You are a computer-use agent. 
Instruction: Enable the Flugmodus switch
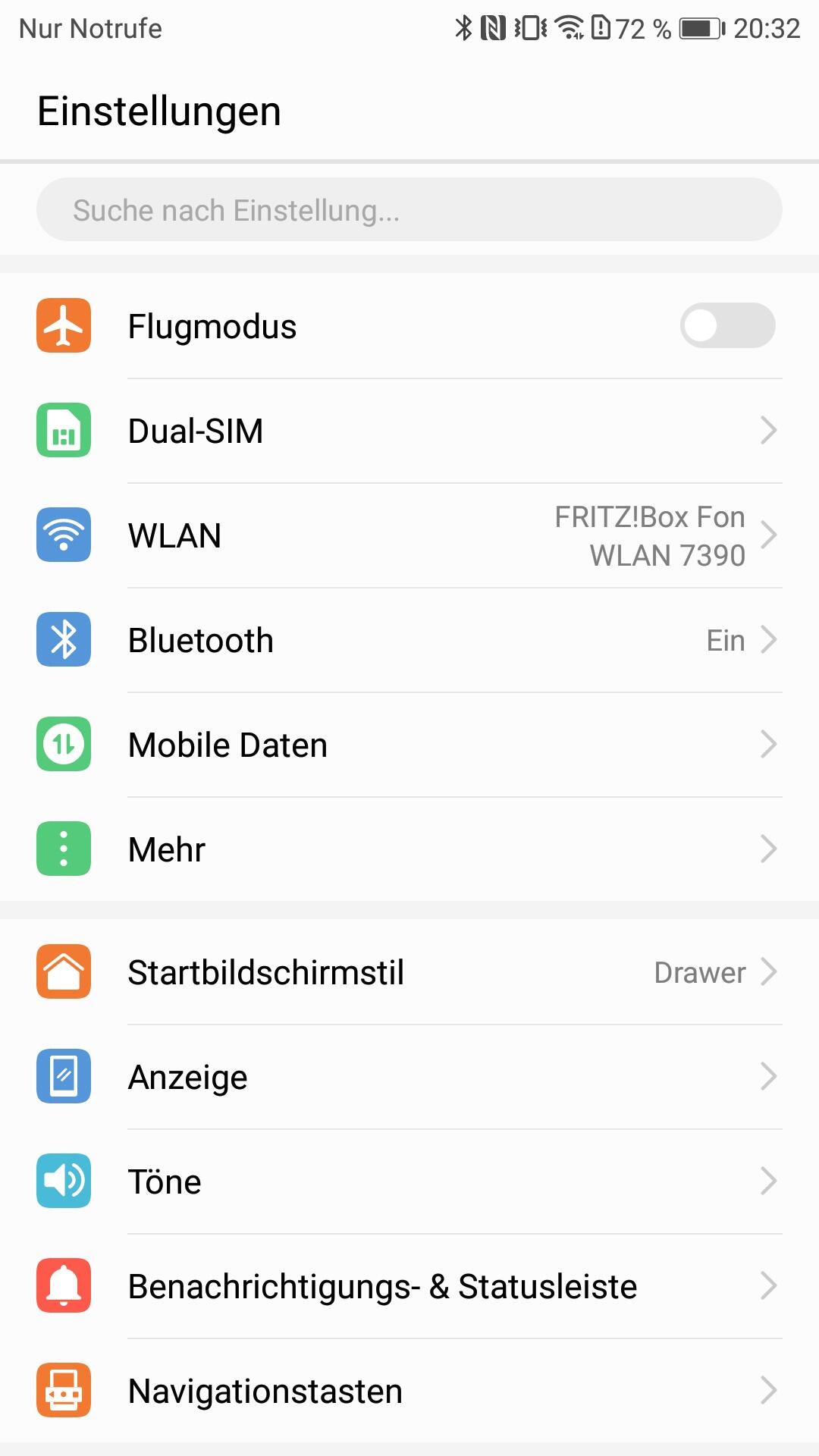point(726,326)
